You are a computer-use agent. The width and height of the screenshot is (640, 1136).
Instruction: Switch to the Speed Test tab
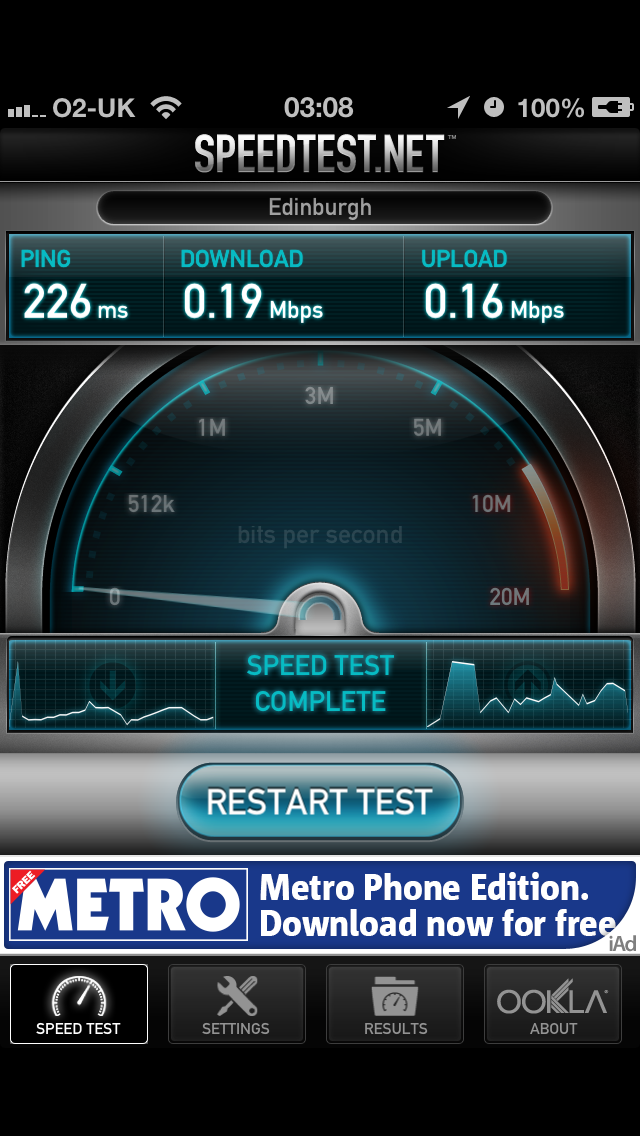tap(79, 1003)
